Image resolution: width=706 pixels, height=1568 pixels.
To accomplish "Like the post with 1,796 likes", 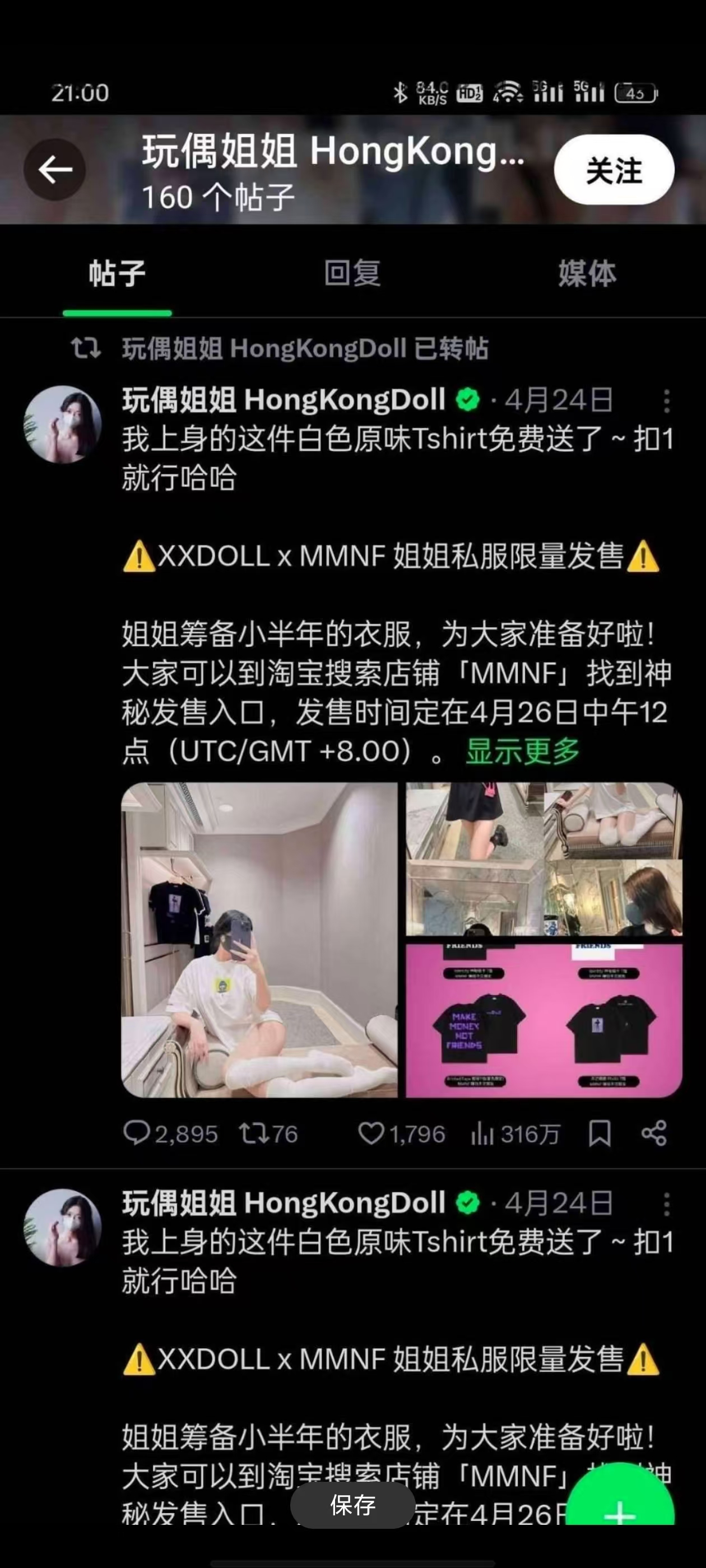I will pyautogui.click(x=401, y=1133).
